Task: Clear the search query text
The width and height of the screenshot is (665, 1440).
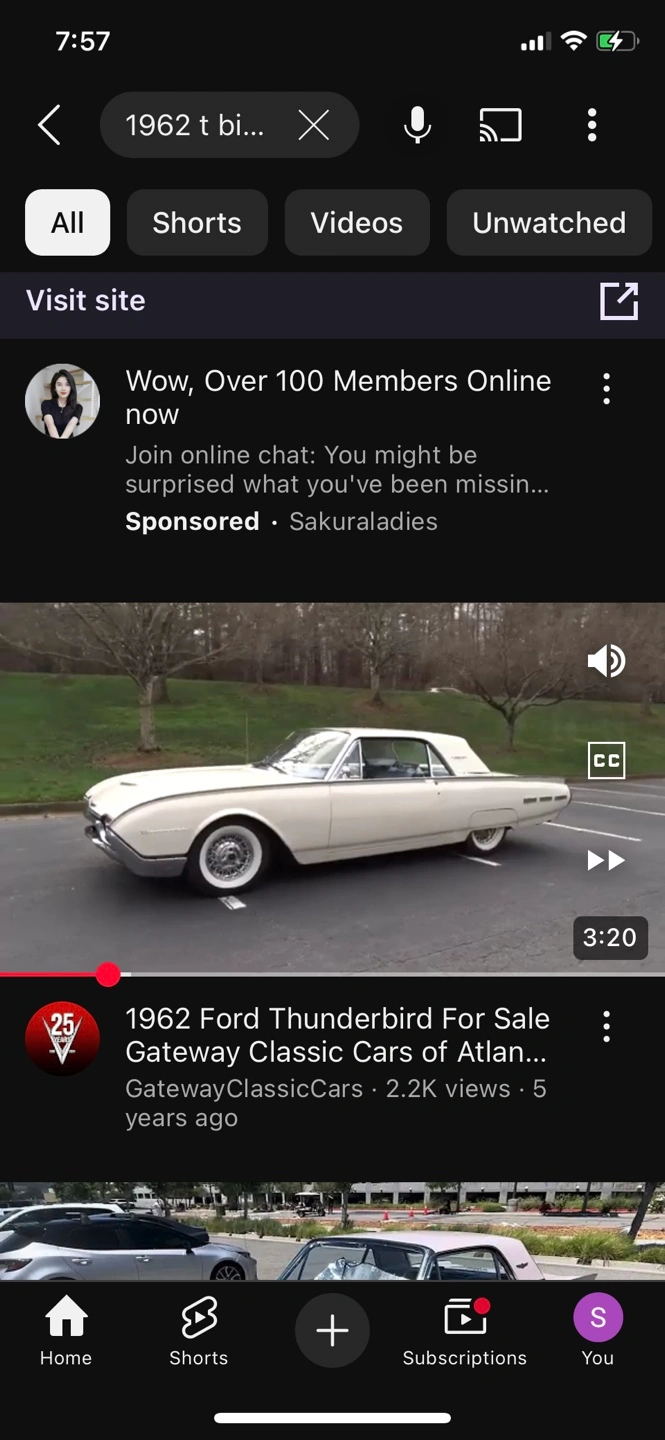Action: [314, 125]
